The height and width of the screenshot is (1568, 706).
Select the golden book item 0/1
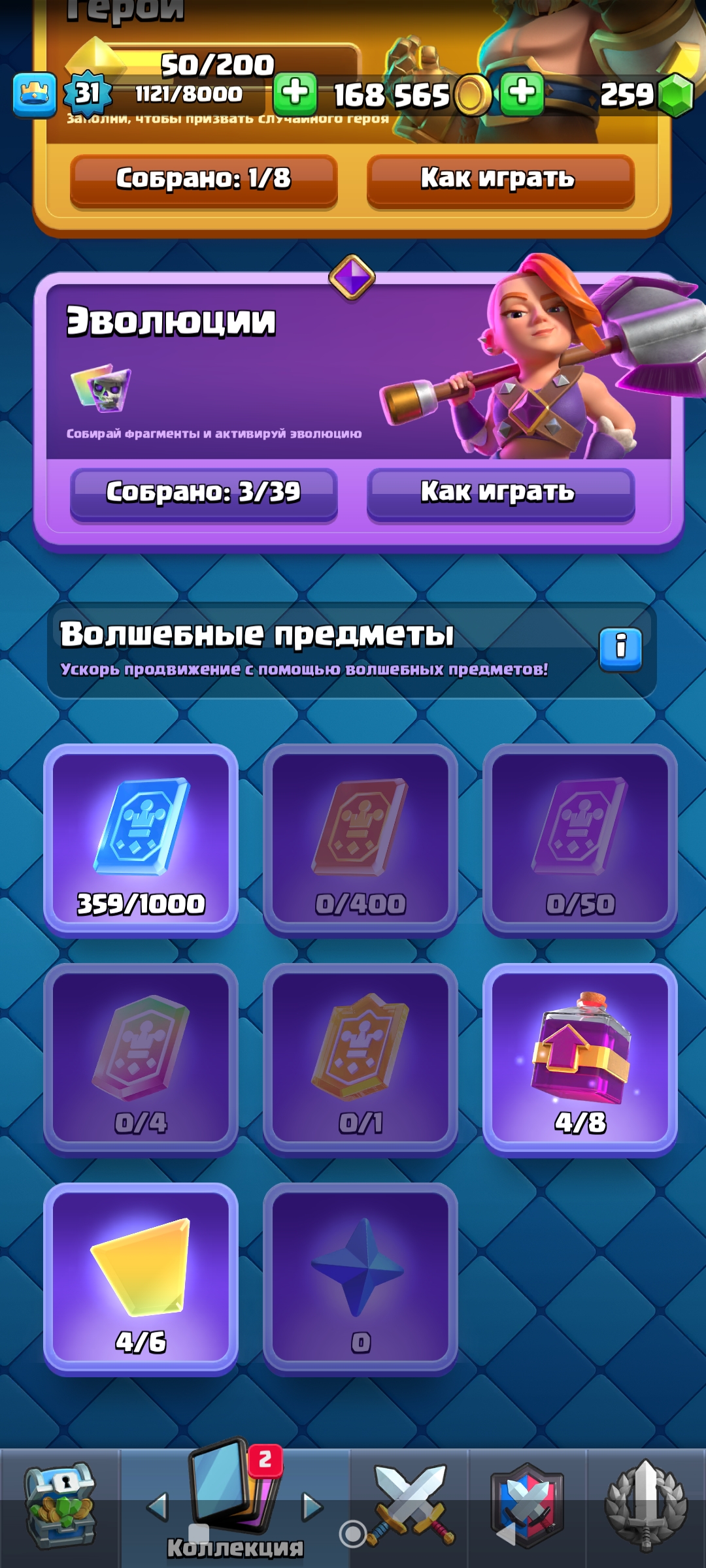point(360,1058)
